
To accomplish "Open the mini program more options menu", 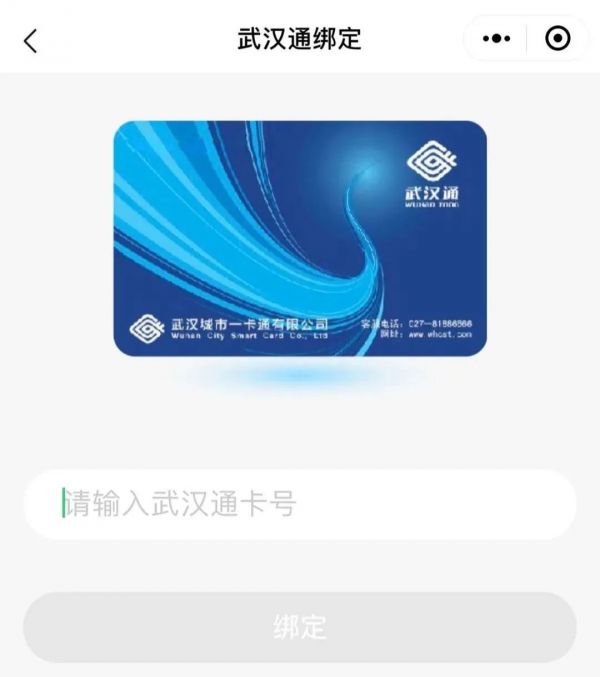I will coord(496,39).
